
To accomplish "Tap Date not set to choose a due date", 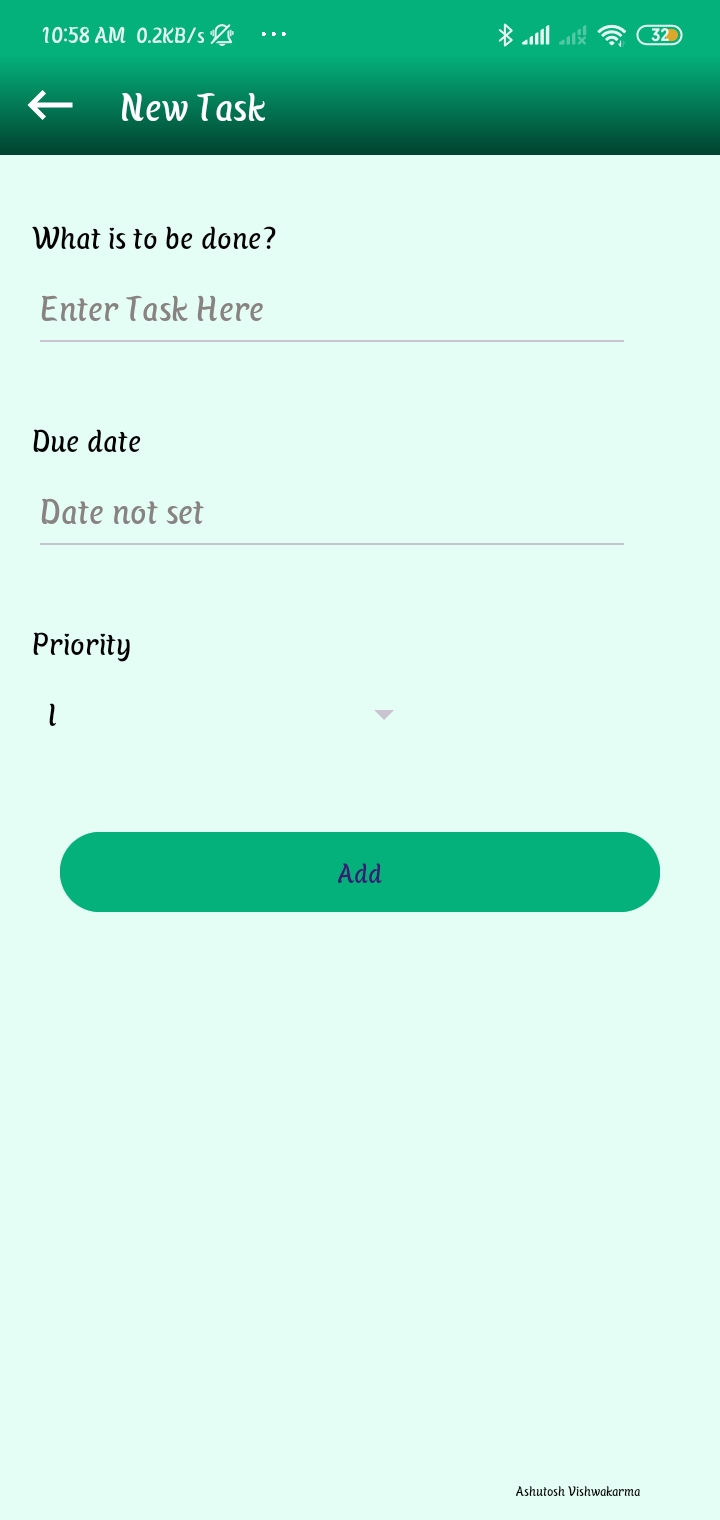I will click(330, 512).
